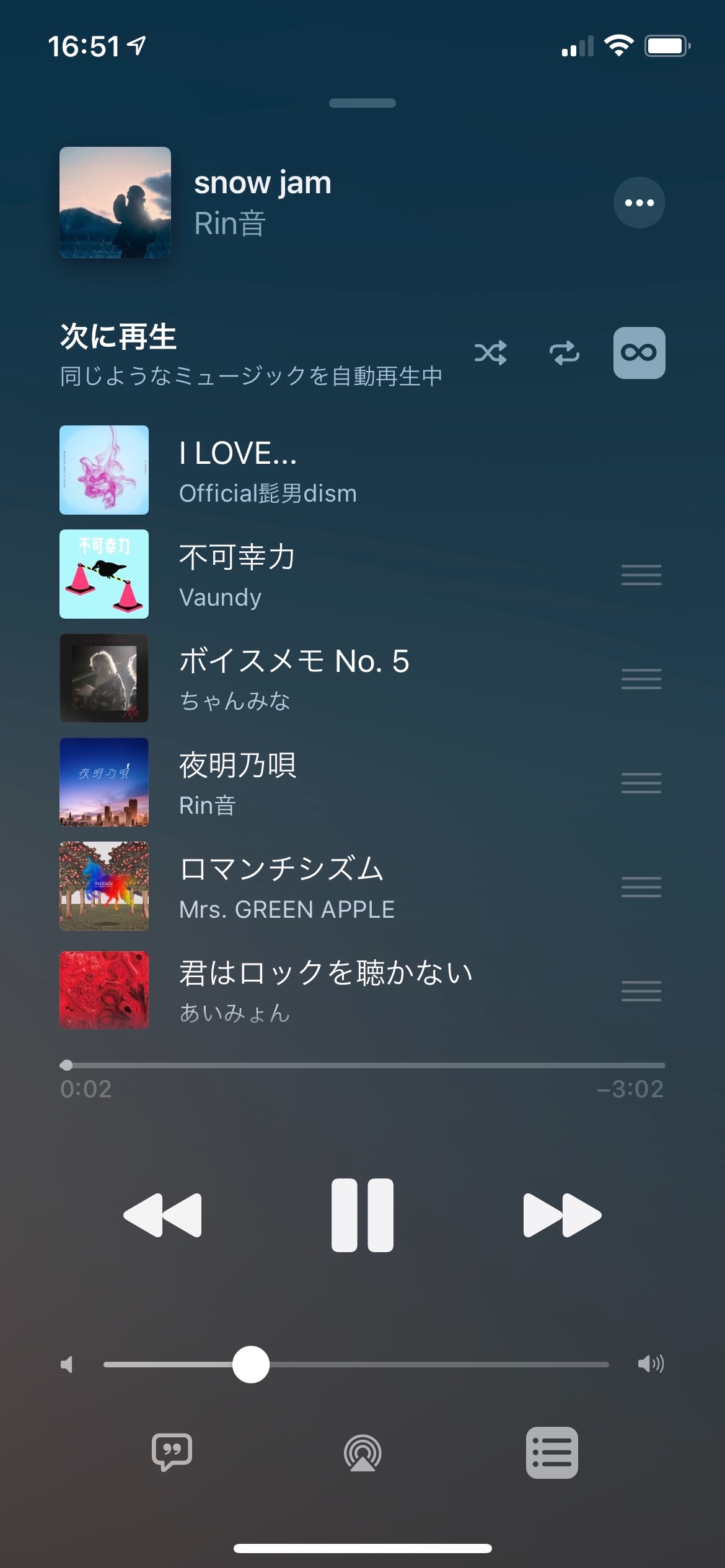Skip back to the previous track

pyautogui.click(x=162, y=1215)
